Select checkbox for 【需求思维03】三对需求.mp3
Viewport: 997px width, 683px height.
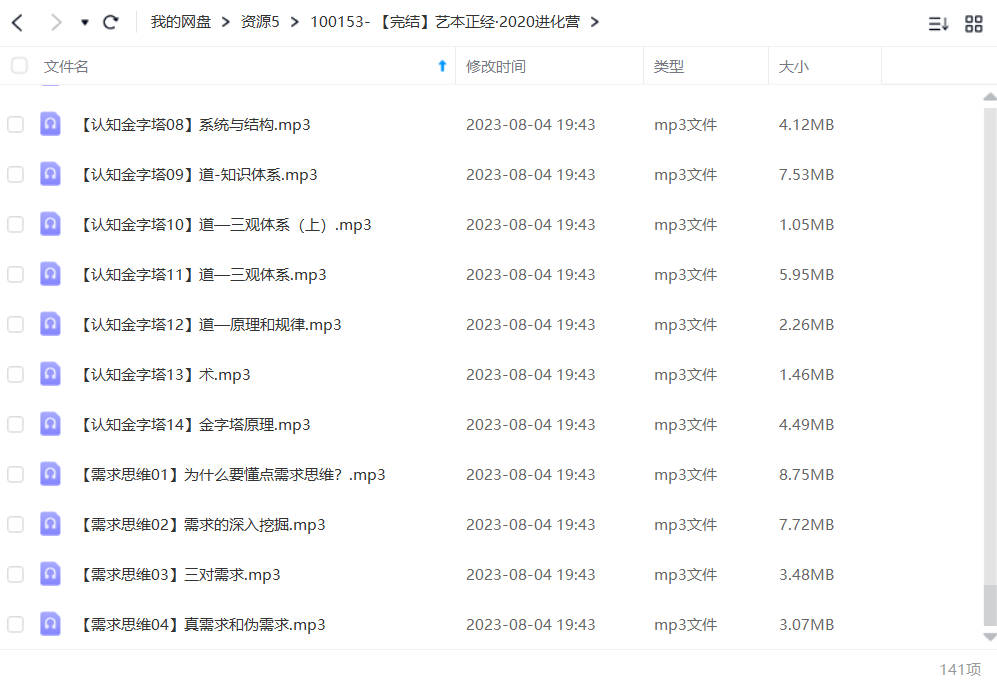point(15,575)
